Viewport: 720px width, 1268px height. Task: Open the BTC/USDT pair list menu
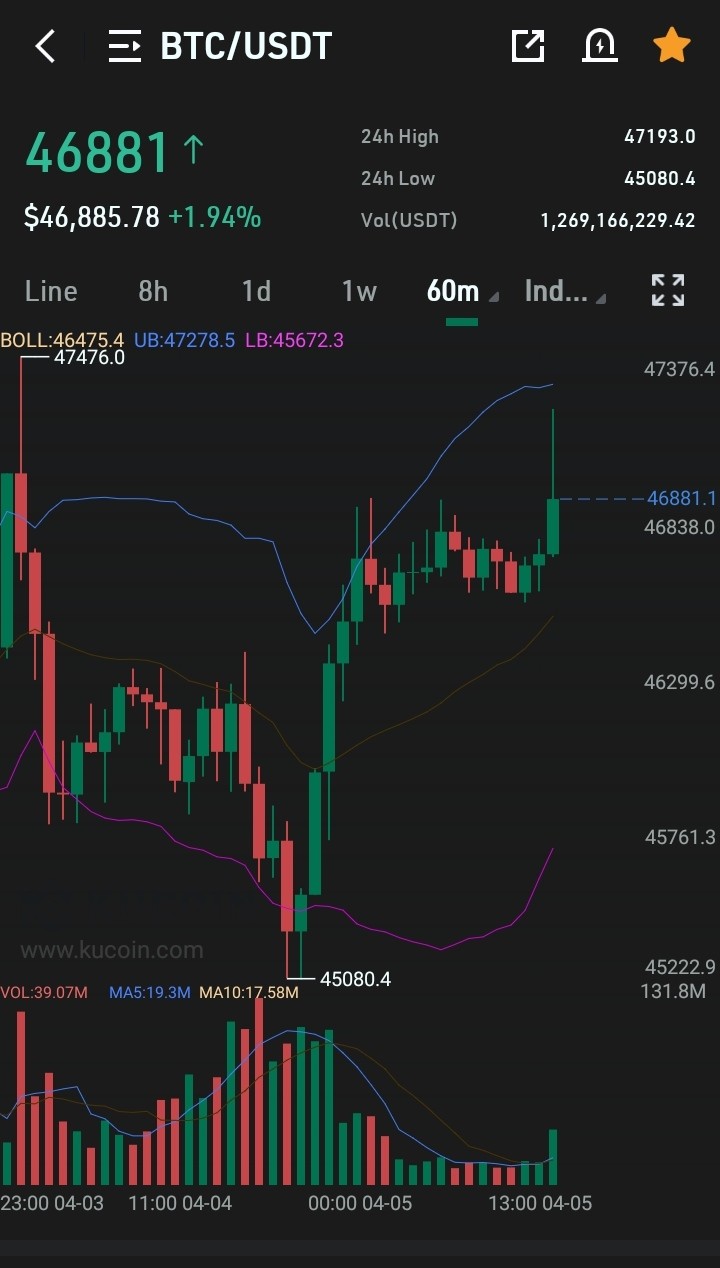point(125,46)
